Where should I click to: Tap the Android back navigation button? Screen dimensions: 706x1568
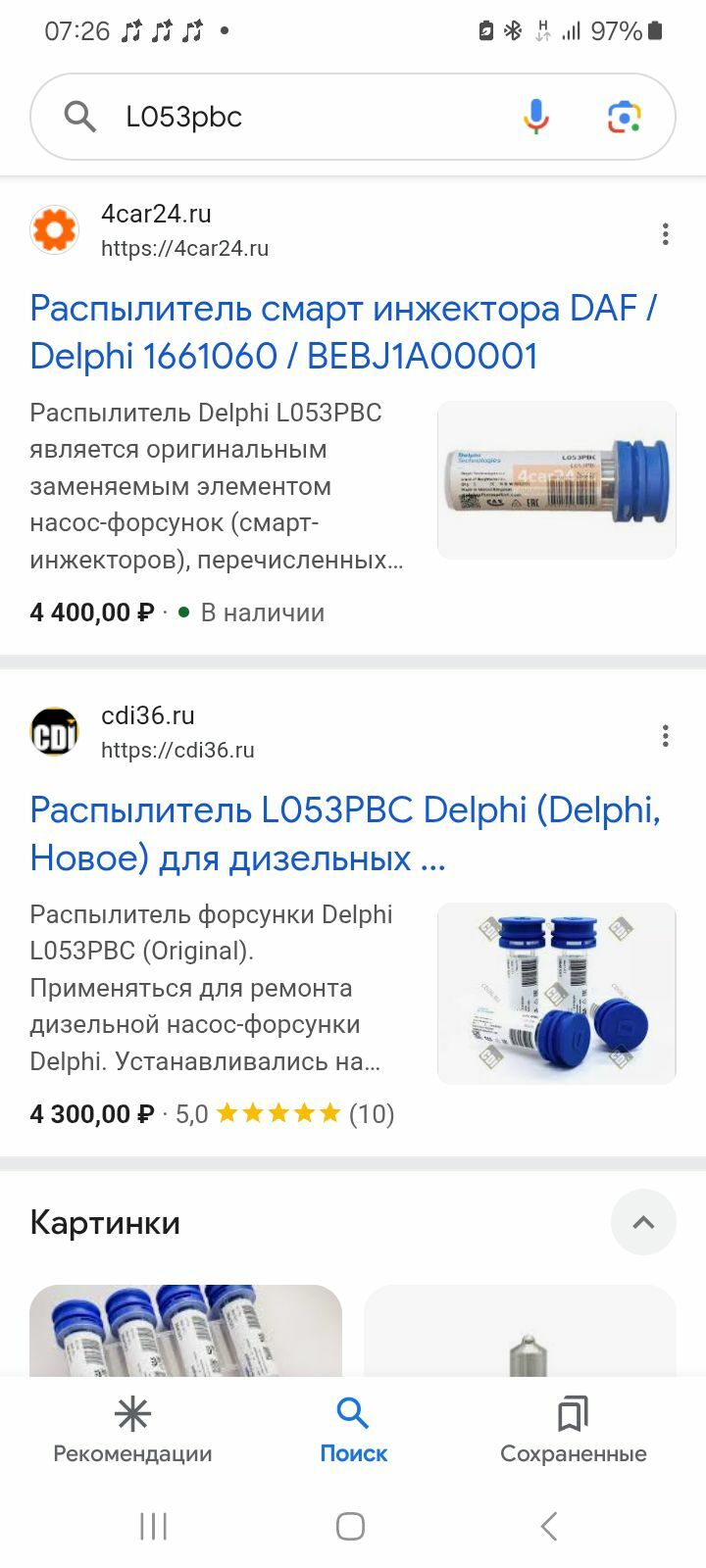tap(546, 1526)
